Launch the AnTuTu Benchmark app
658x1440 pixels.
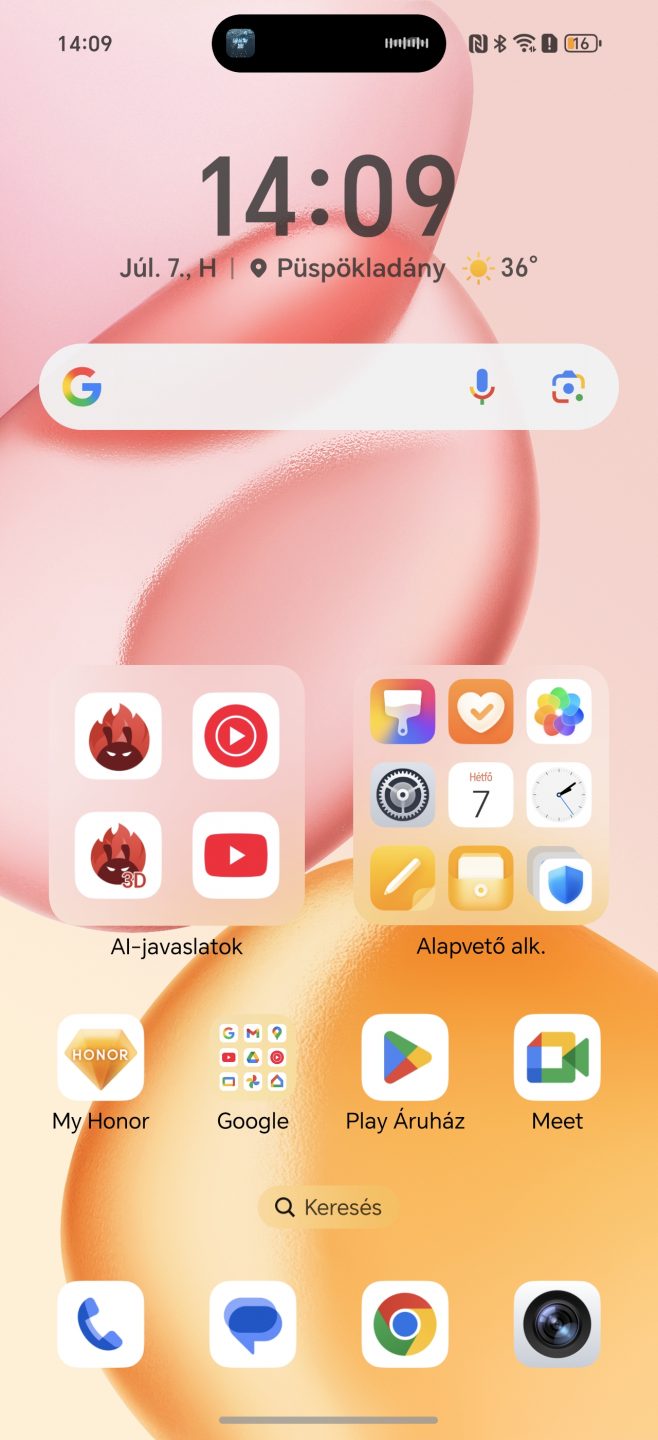[x=118, y=736]
